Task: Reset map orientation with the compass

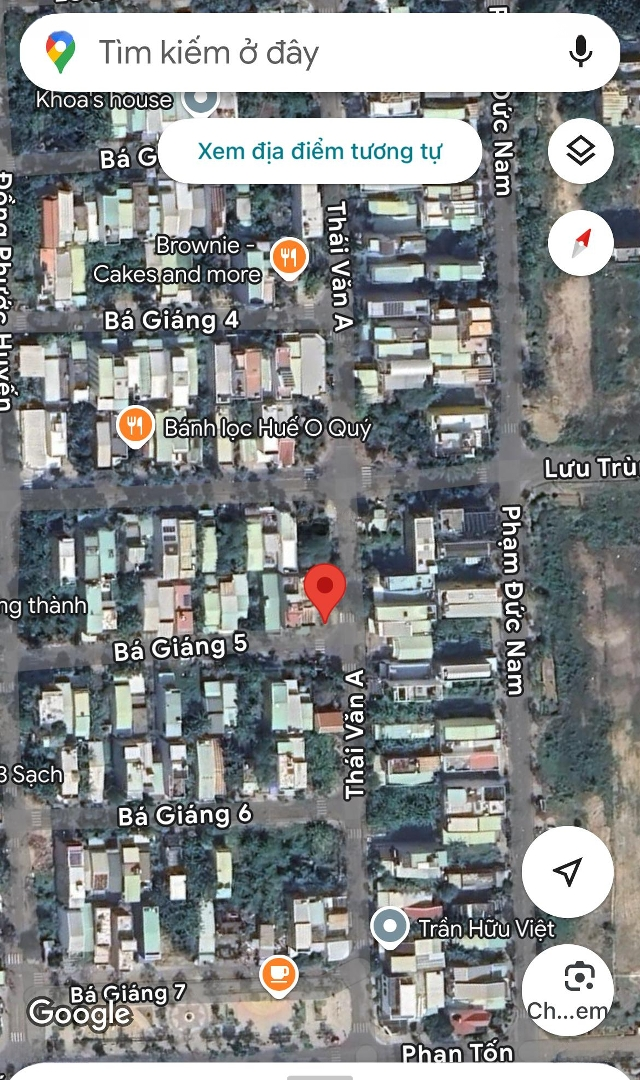Action: click(581, 243)
